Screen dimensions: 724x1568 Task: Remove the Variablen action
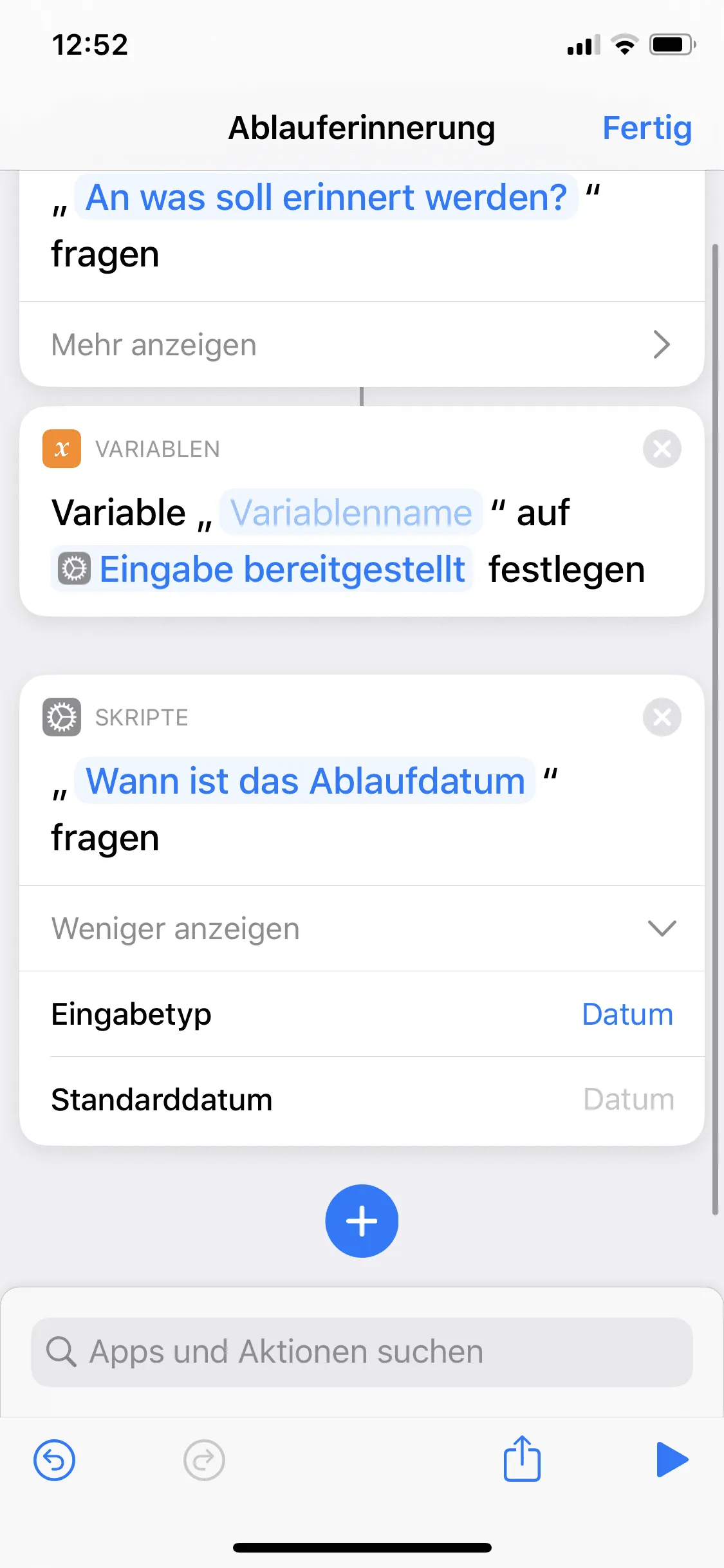[x=662, y=449]
